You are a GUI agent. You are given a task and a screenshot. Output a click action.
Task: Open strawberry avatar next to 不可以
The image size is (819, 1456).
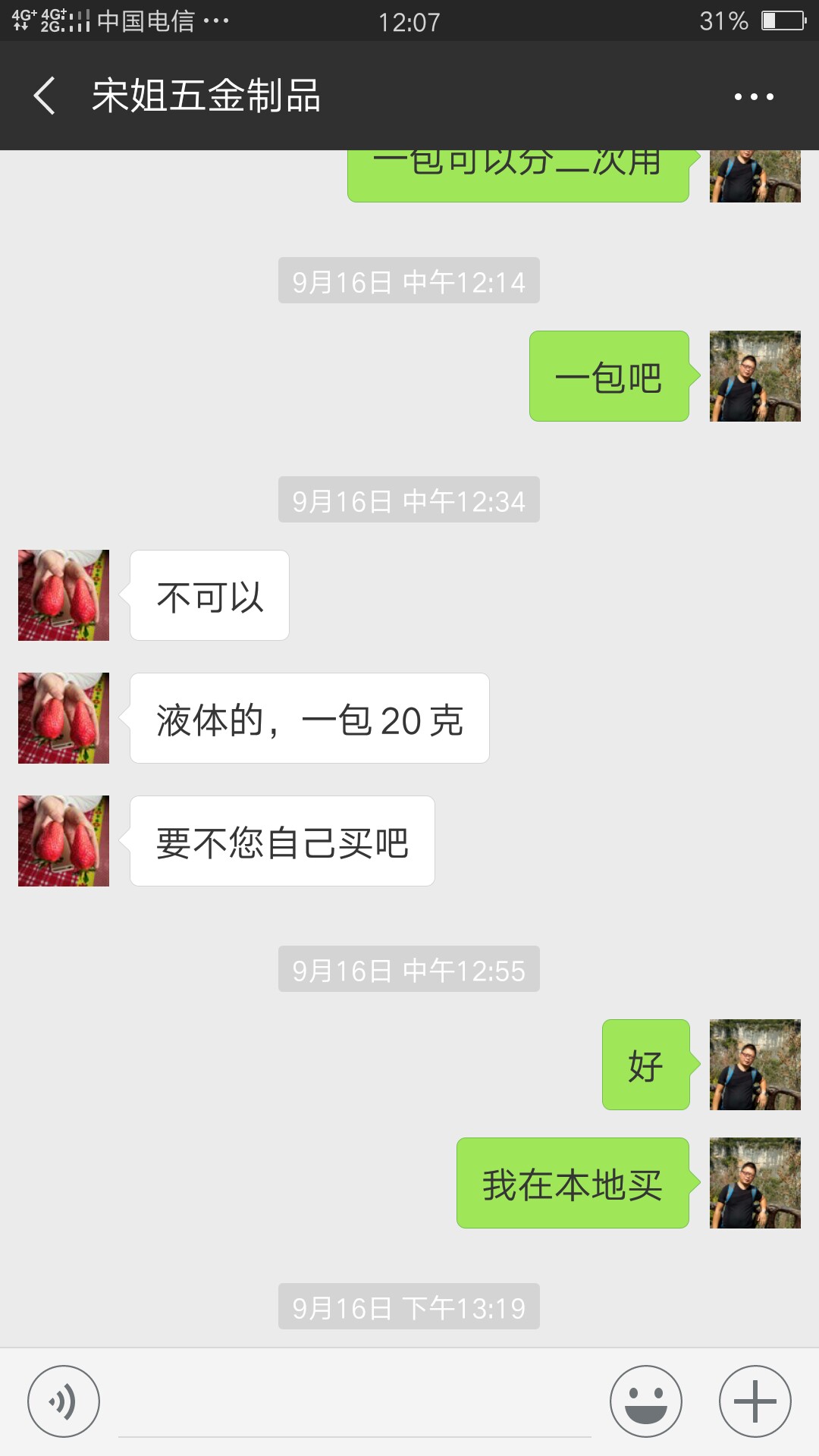(x=64, y=595)
